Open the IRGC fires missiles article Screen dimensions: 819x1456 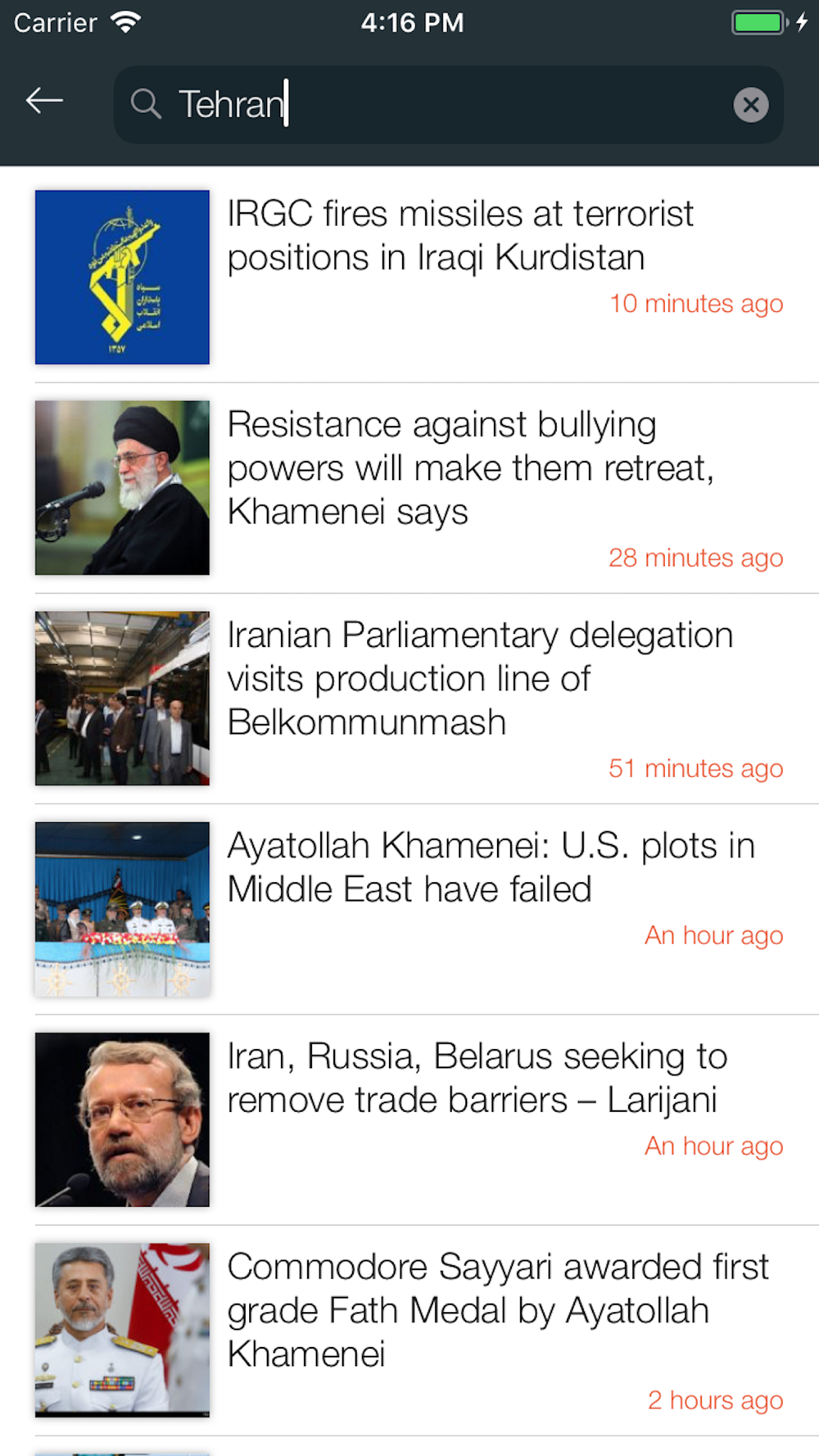point(459,237)
